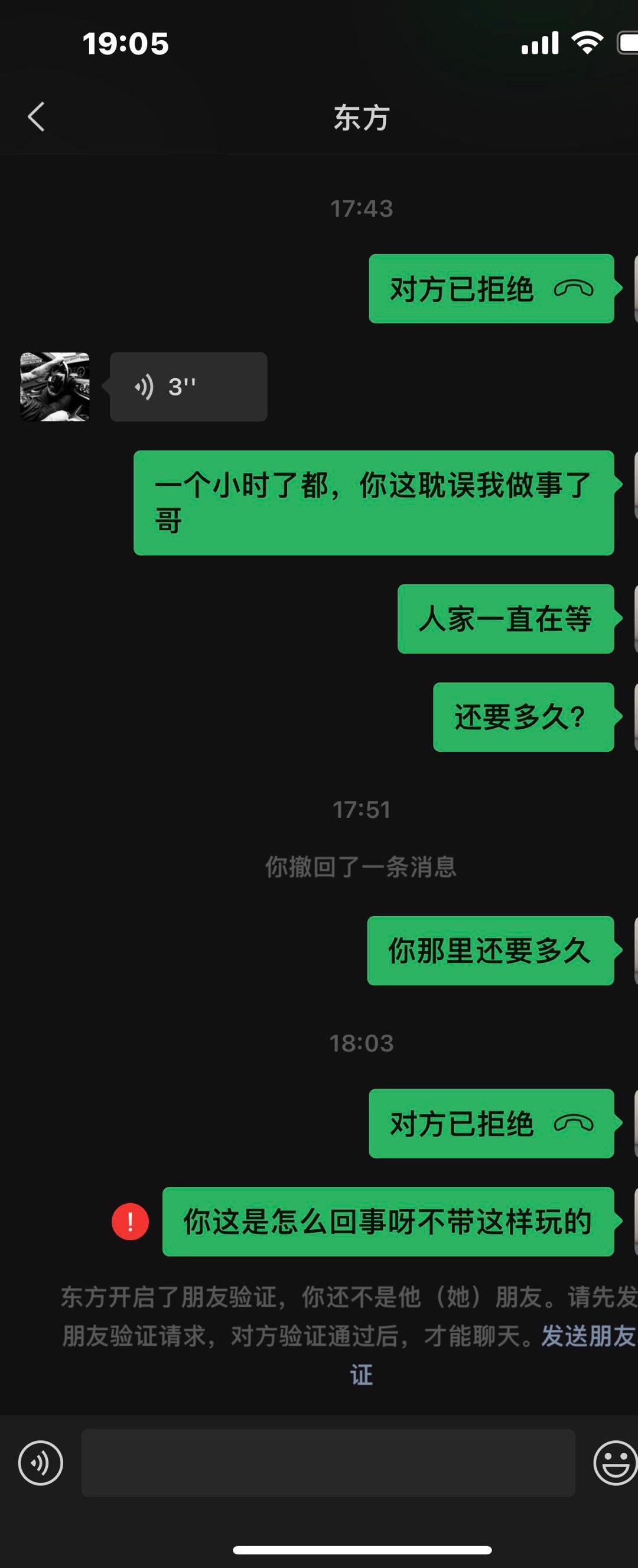
Task: Play the 3-second voice message
Action: [188, 387]
